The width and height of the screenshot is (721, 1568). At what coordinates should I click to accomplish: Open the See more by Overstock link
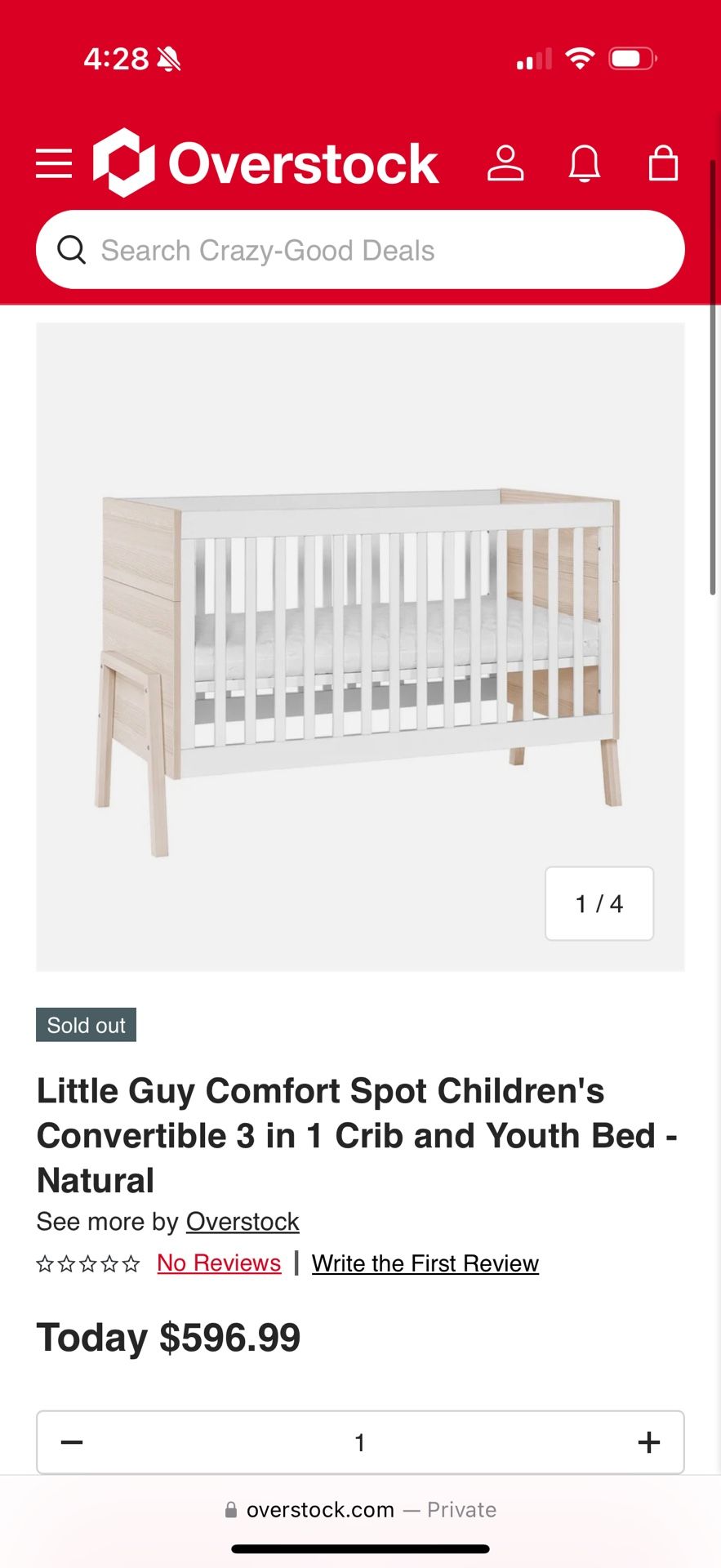pyautogui.click(x=243, y=1222)
